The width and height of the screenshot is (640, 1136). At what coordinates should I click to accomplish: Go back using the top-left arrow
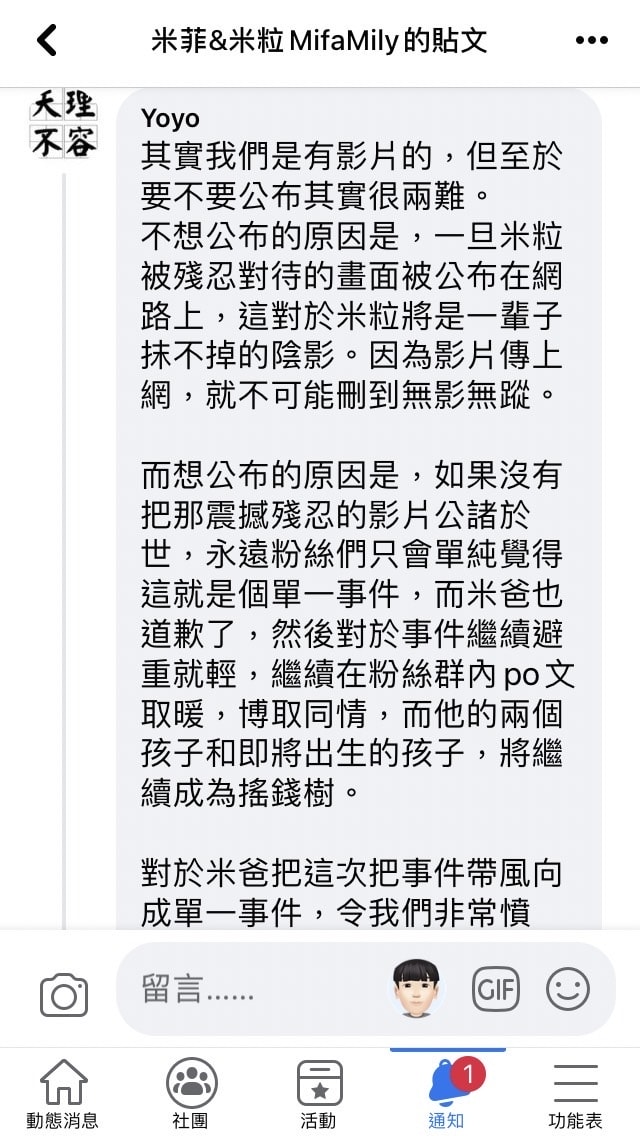[46, 41]
